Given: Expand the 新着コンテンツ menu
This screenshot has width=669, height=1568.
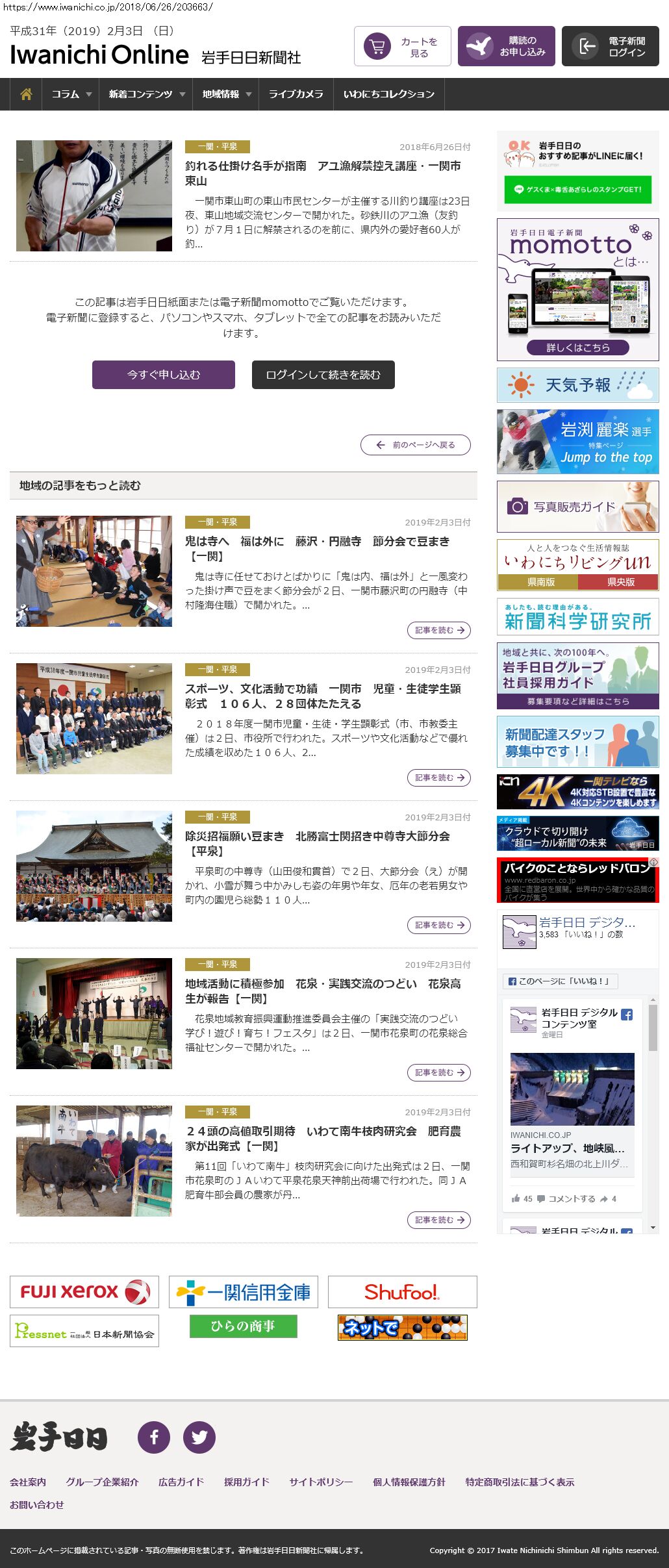Looking at the screenshot, I should click(x=146, y=94).
